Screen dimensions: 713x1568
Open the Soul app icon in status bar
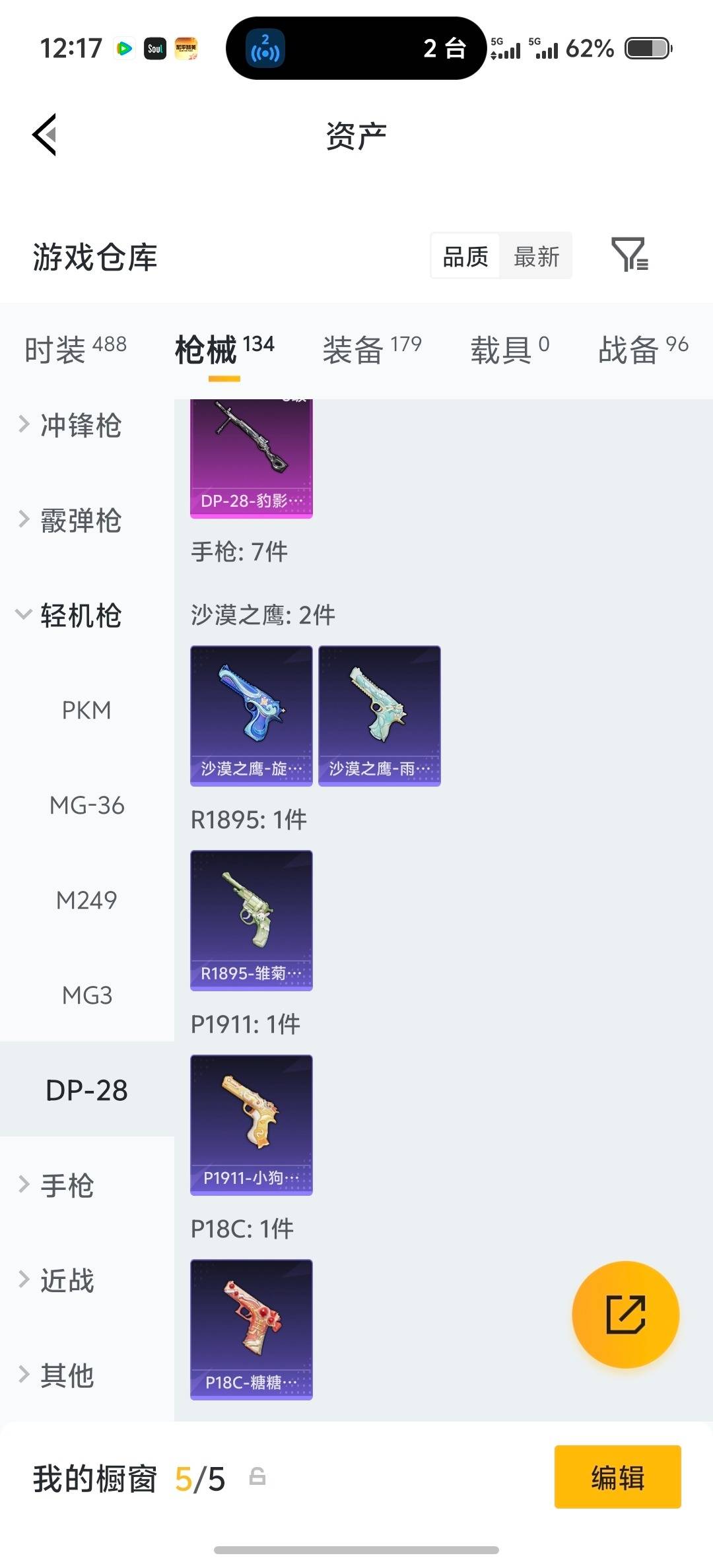(156, 48)
